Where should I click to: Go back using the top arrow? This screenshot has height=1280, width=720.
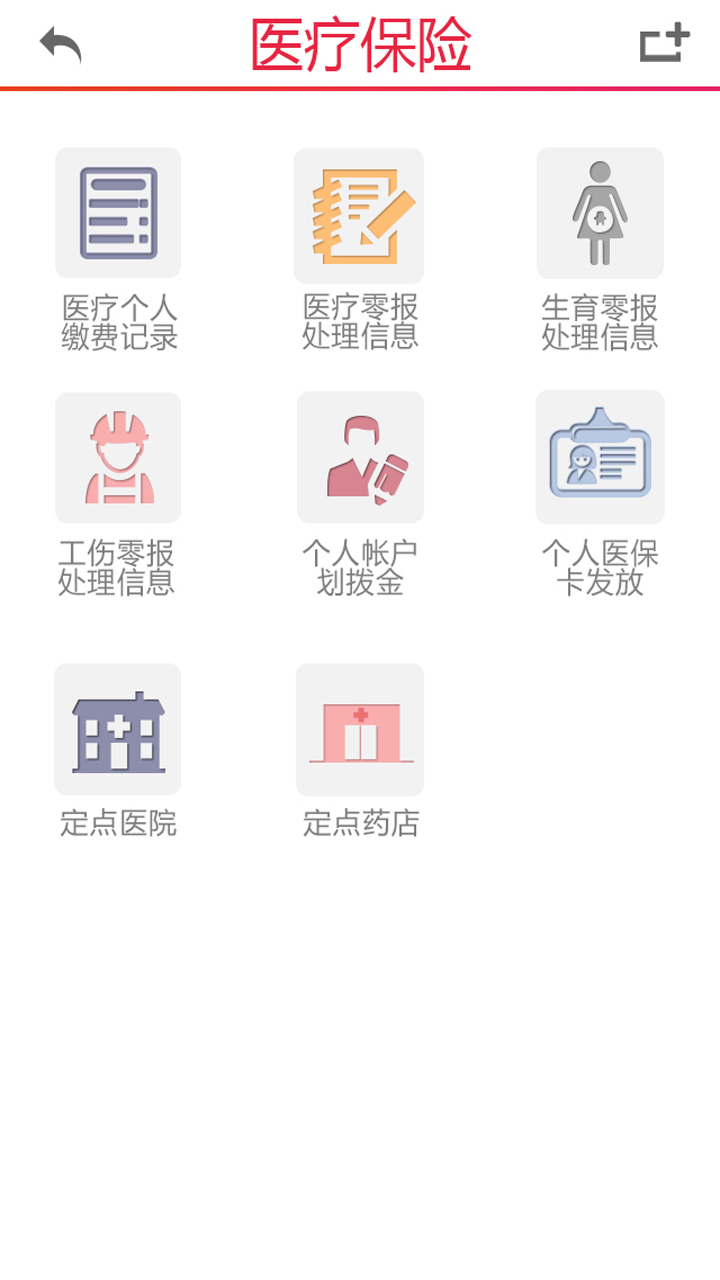pos(60,44)
